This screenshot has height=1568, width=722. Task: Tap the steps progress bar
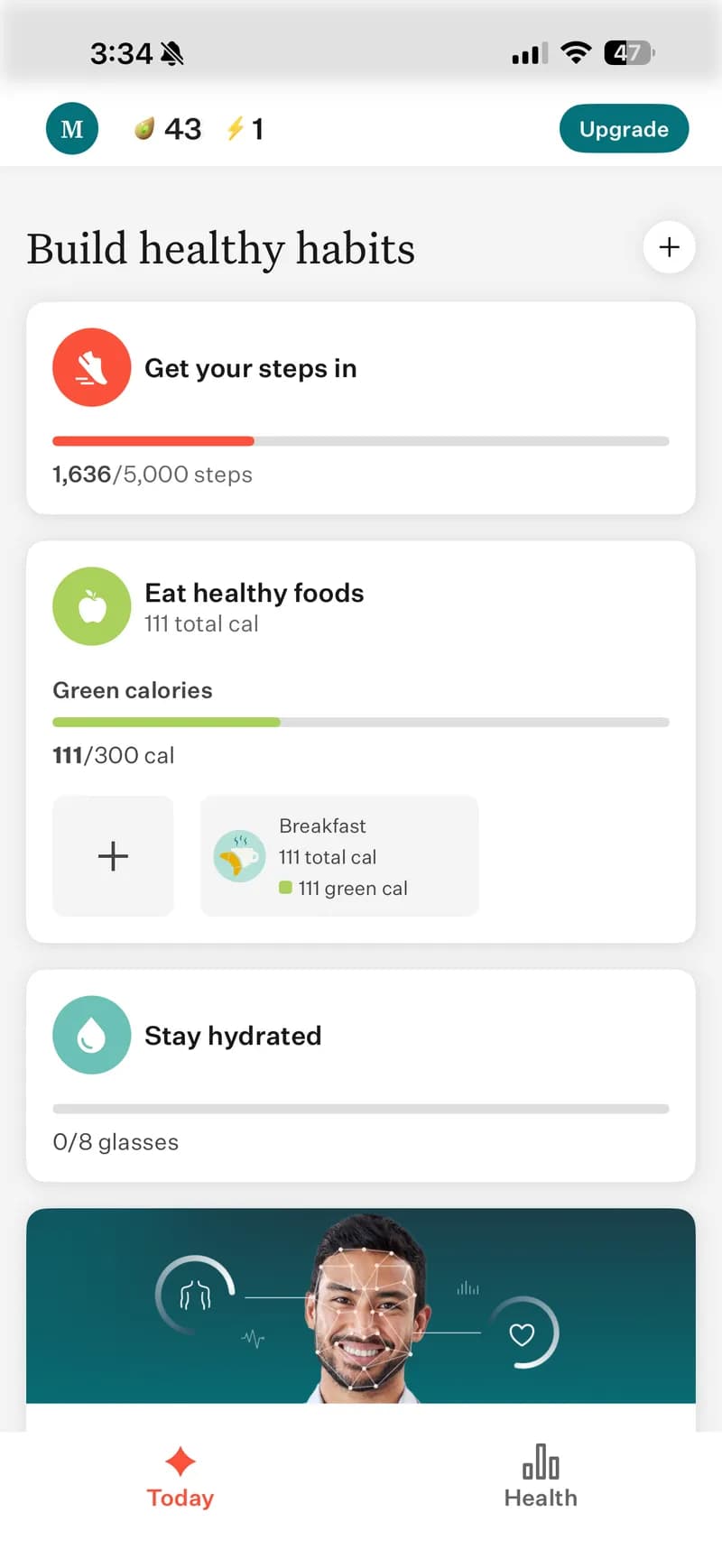(x=360, y=440)
